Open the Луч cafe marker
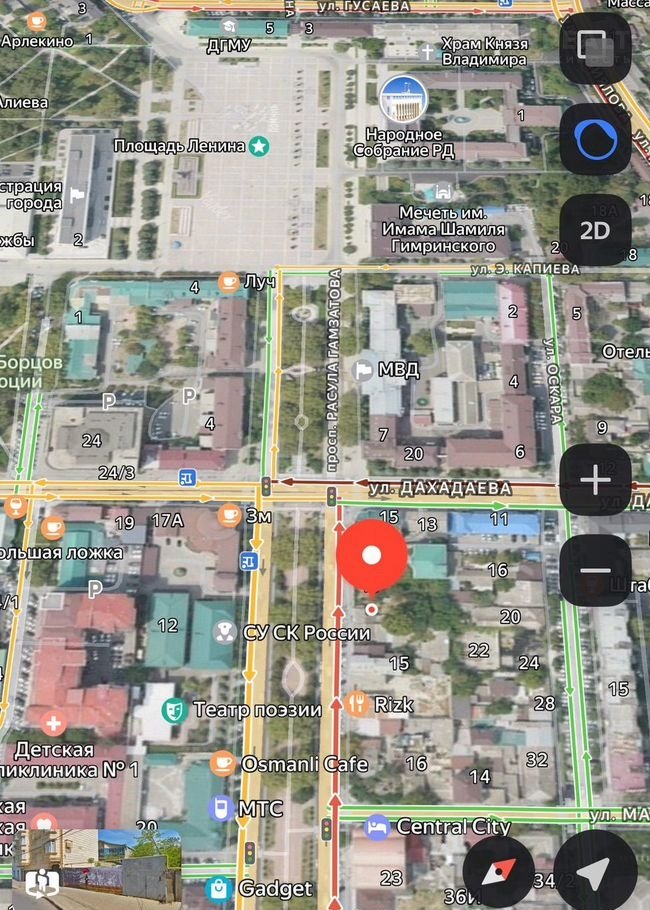This screenshot has width=650, height=910. click(229, 282)
